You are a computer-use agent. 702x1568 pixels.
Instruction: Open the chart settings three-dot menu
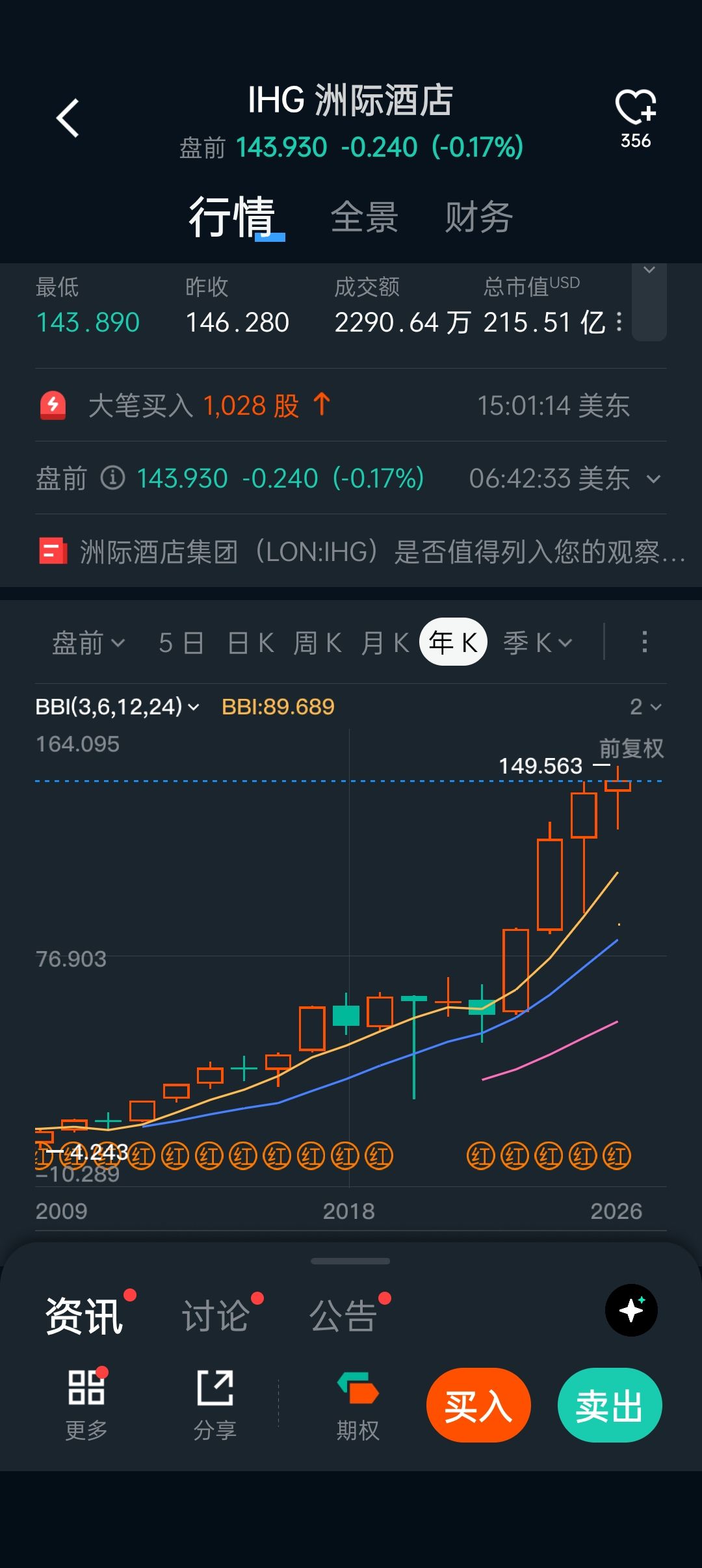point(644,642)
